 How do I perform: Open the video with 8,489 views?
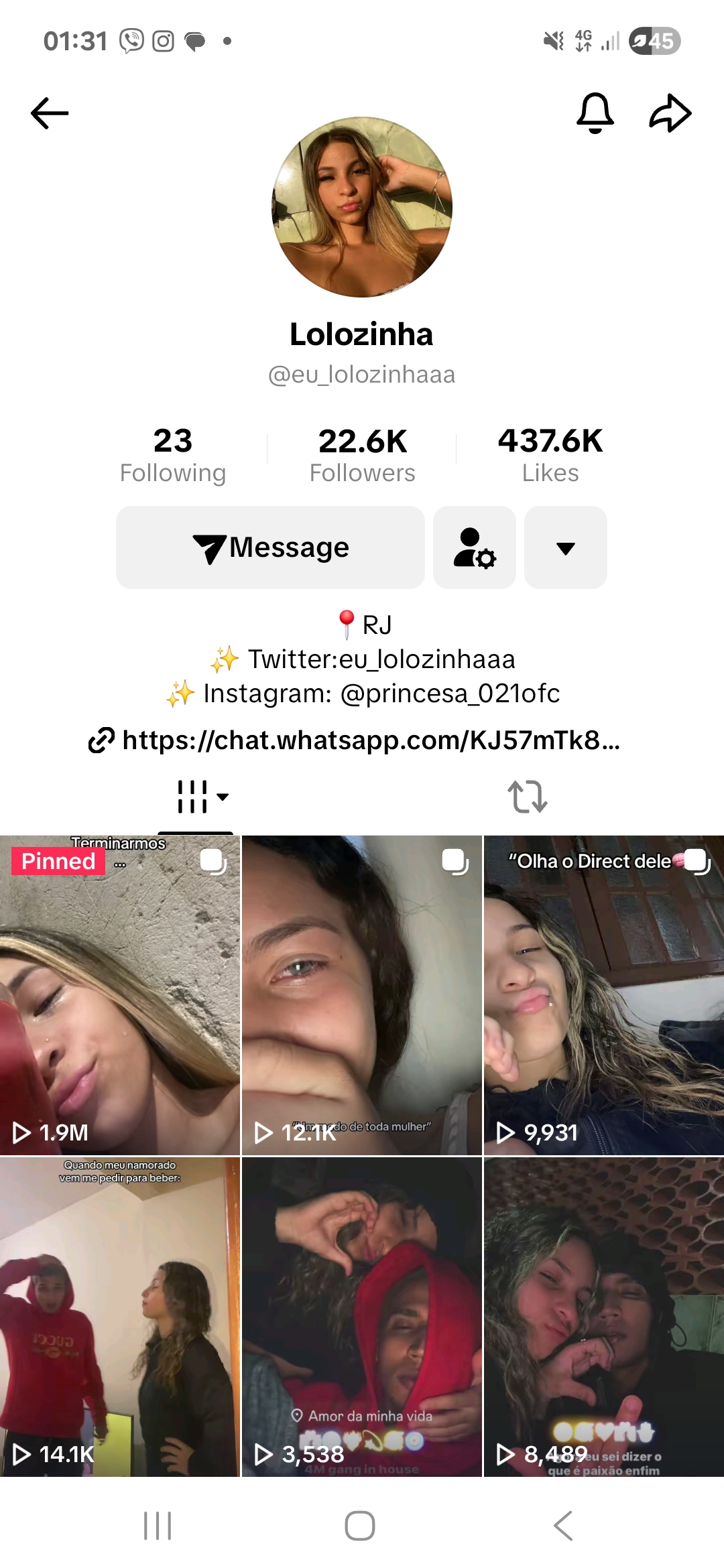[x=603, y=1317]
